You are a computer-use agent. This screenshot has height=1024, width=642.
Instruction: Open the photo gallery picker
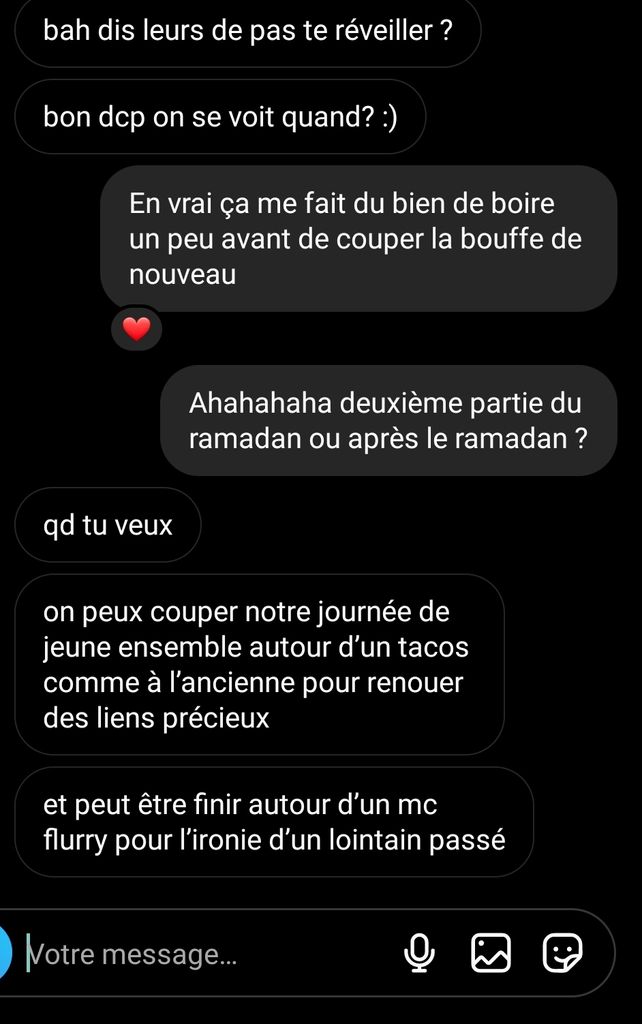[x=491, y=953]
